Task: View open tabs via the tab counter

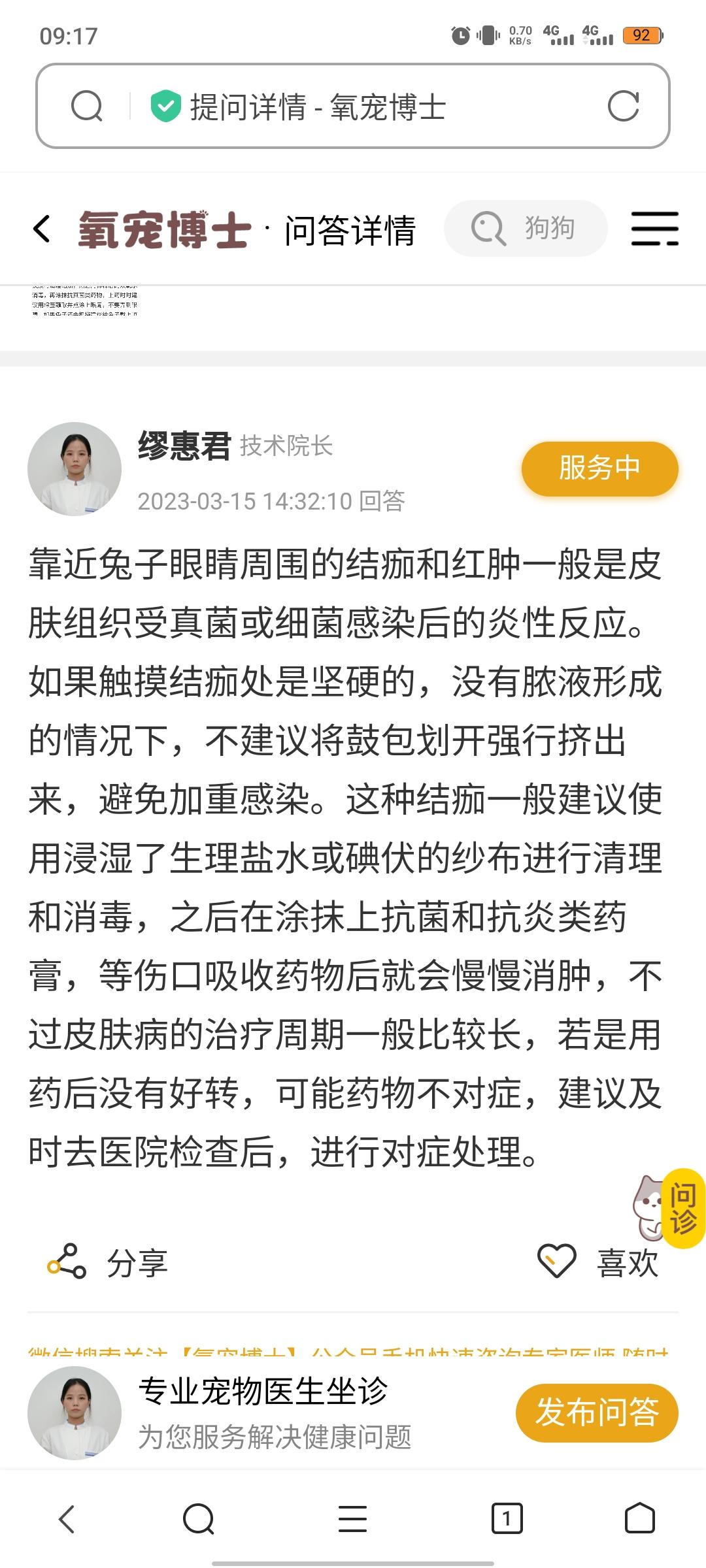Action: click(x=507, y=1519)
